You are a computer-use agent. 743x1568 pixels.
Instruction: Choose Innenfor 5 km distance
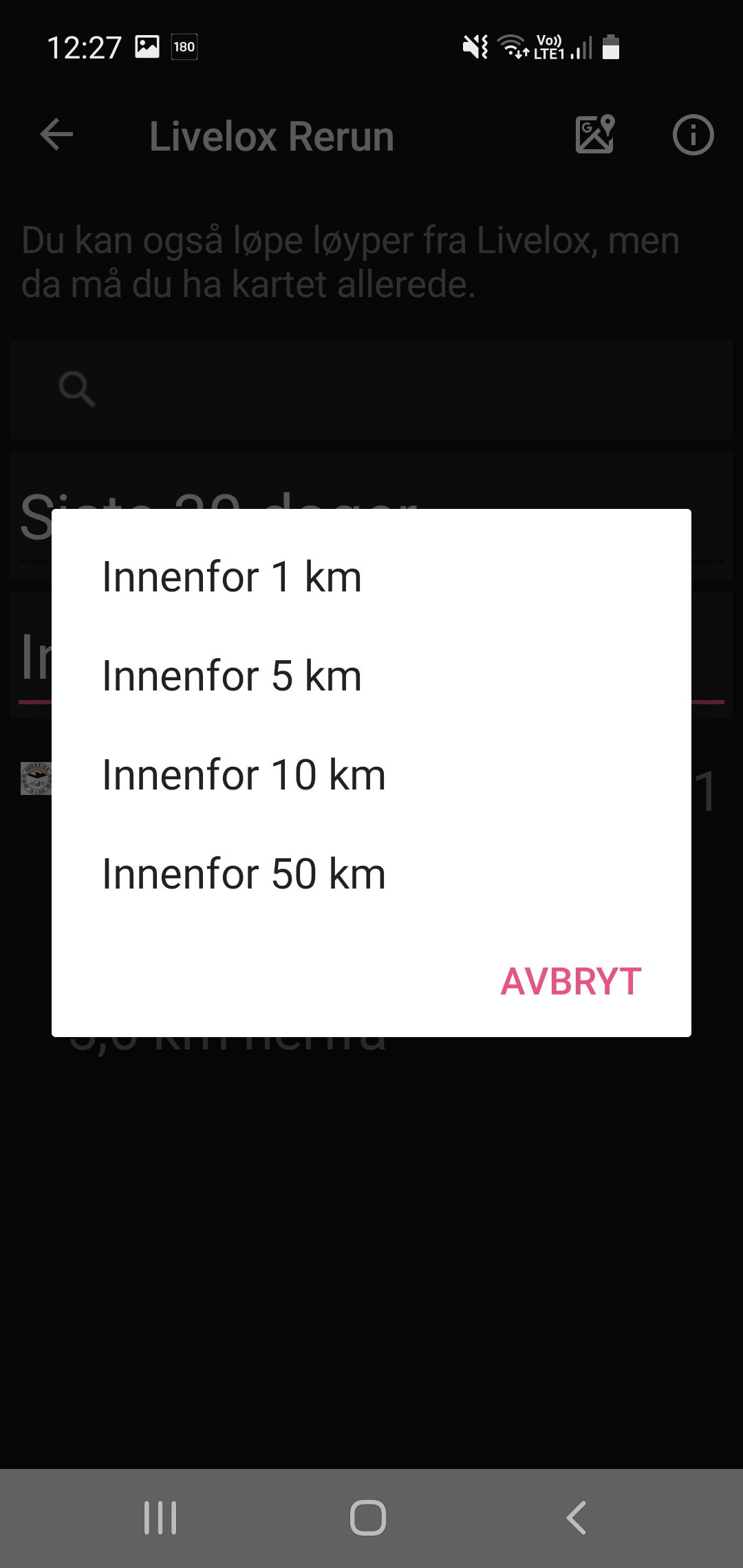click(x=371, y=675)
